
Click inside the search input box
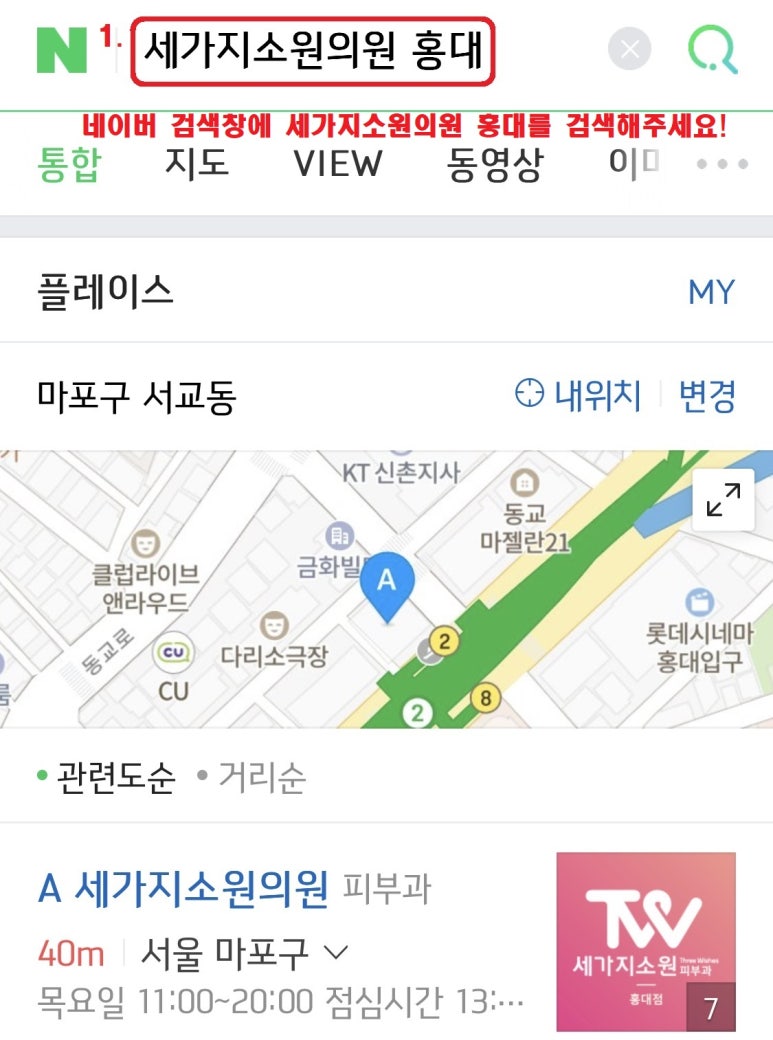click(320, 48)
